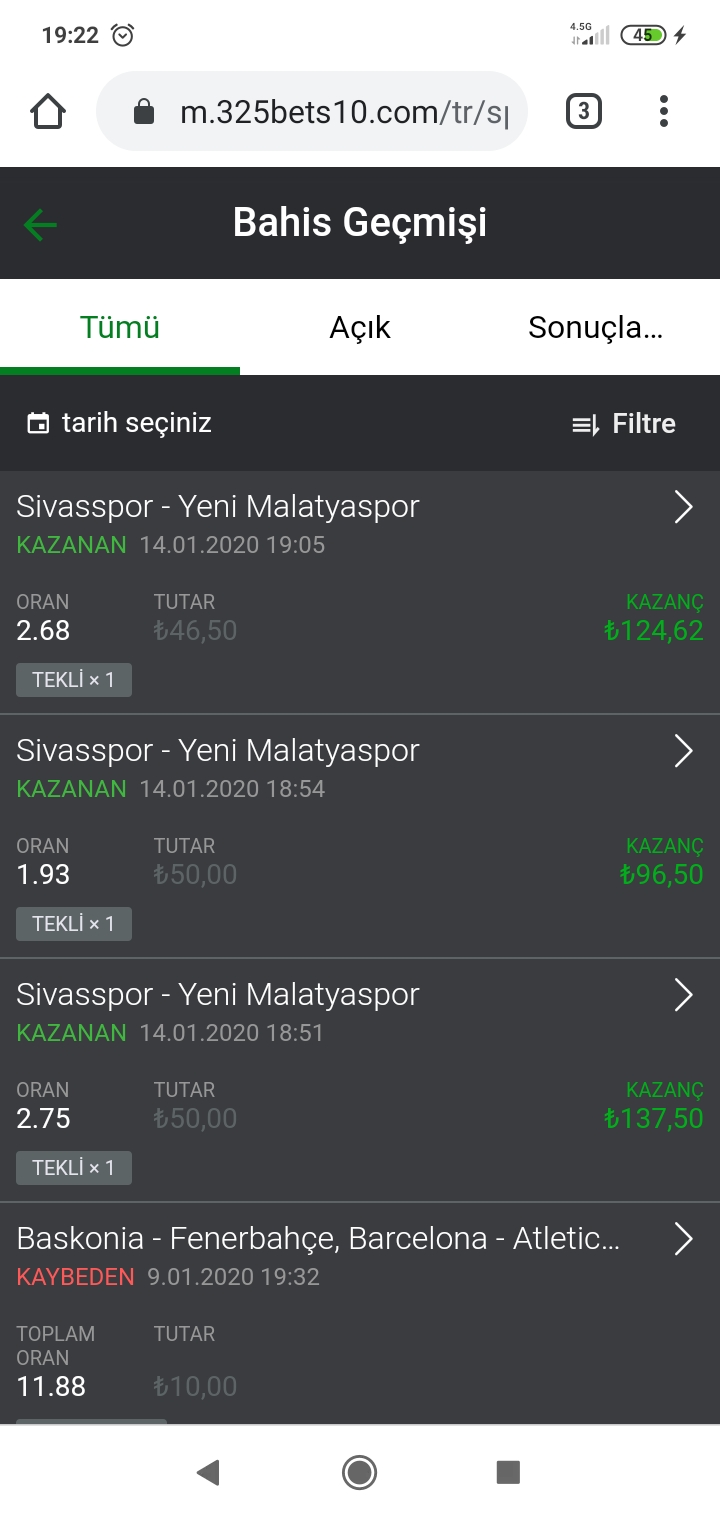Image resolution: width=720 pixels, height=1520 pixels.
Task: Switch to the Açık tab
Action: [x=360, y=327]
